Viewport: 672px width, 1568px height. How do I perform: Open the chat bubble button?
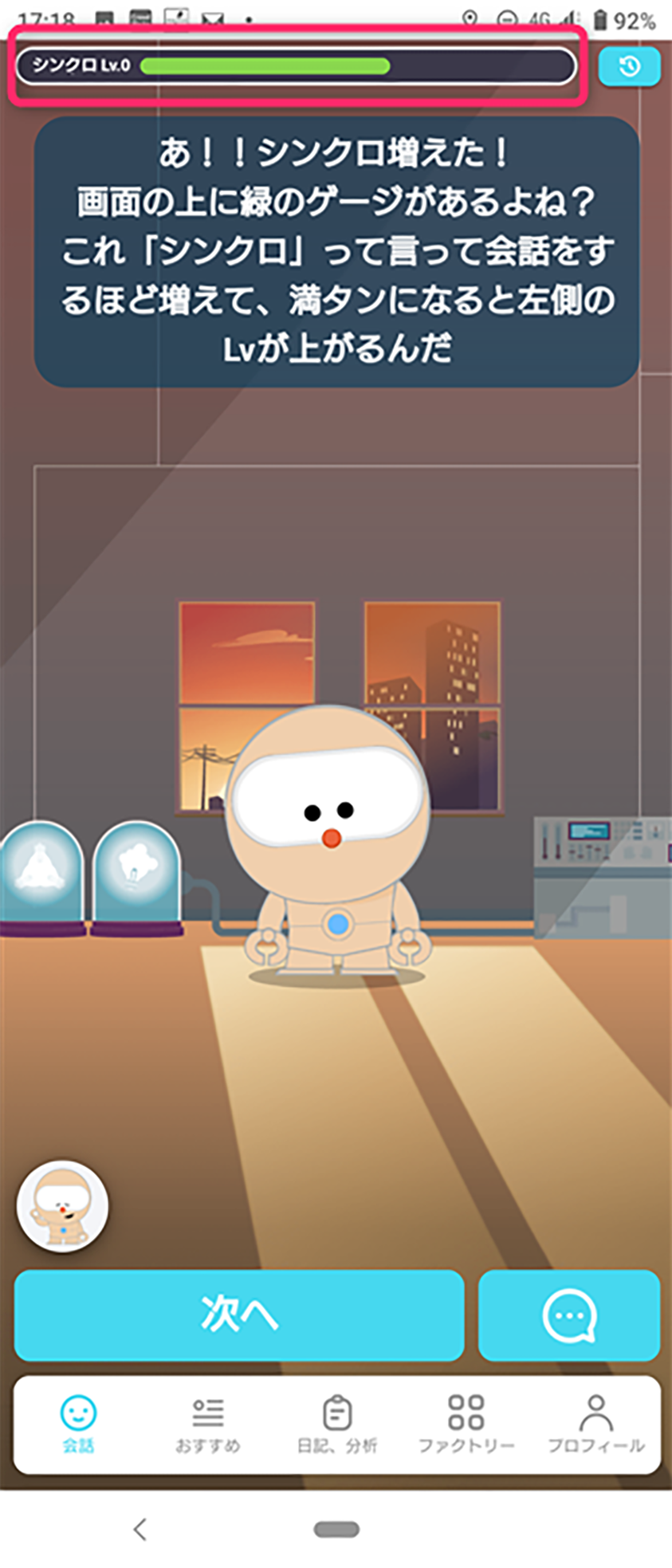tap(568, 1315)
